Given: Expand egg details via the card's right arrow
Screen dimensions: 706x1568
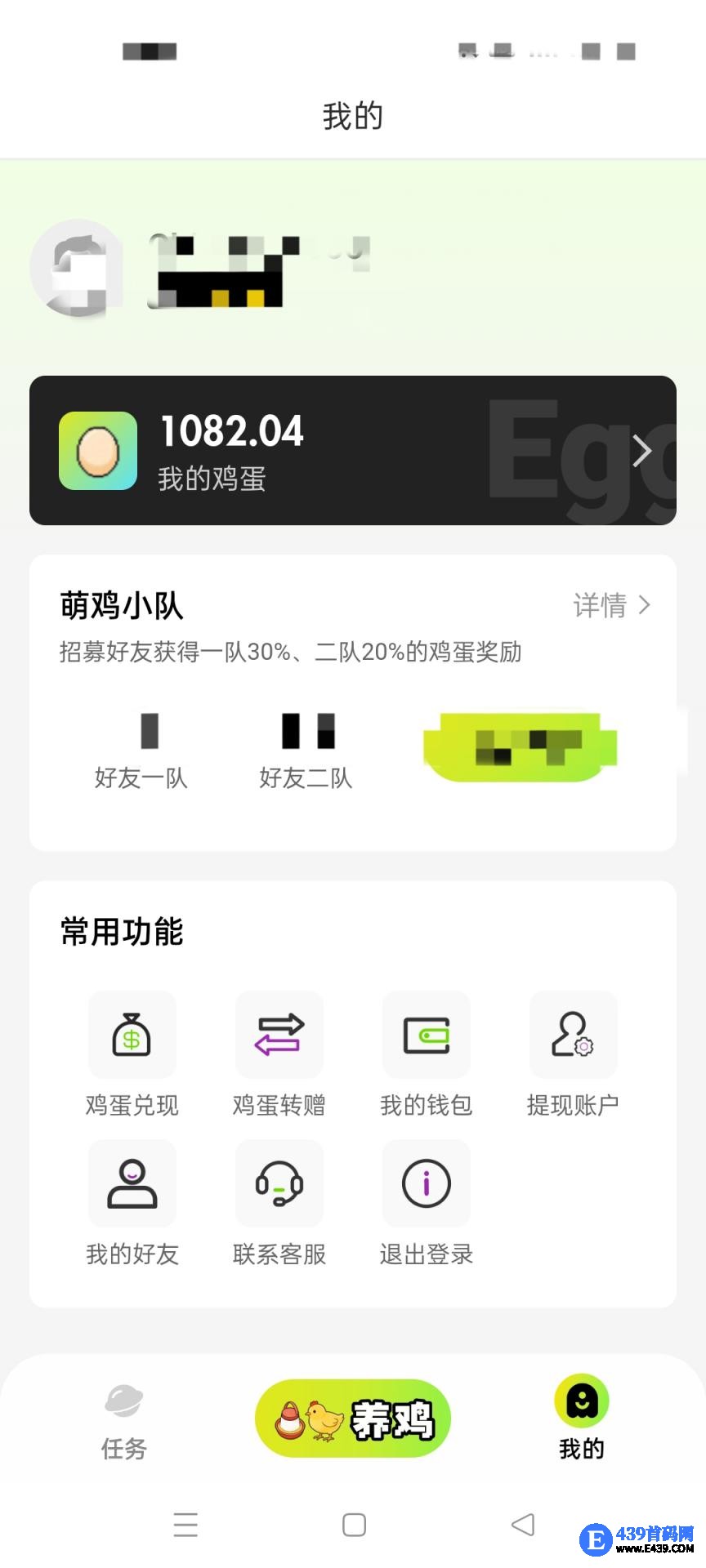Looking at the screenshot, I should coord(641,451).
